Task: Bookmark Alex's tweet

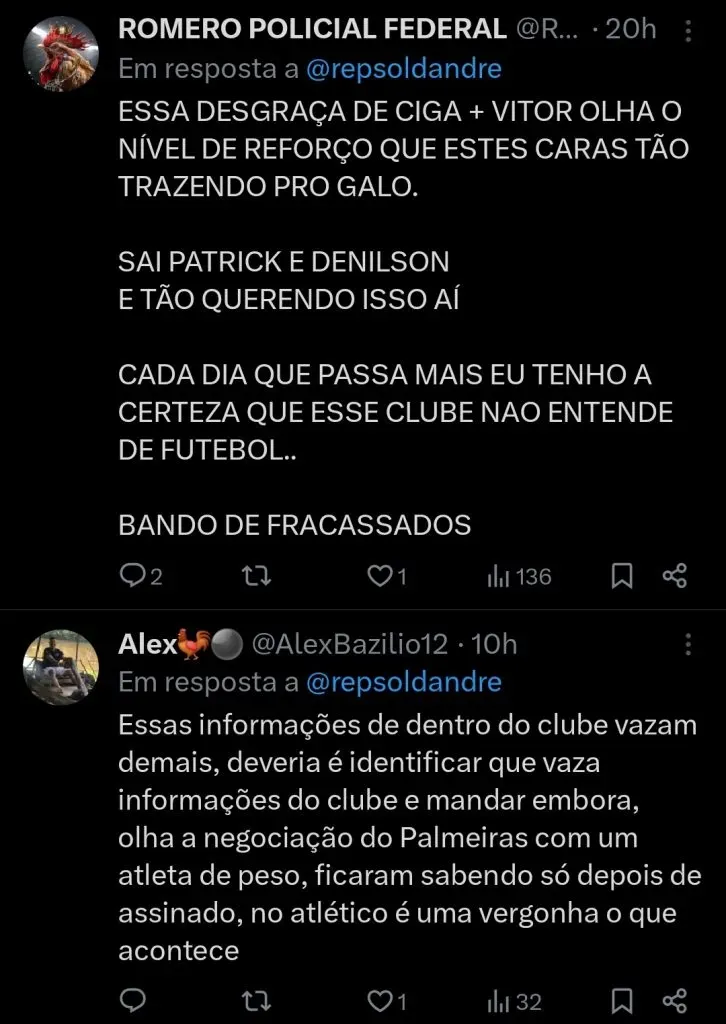Action: coord(622,1000)
